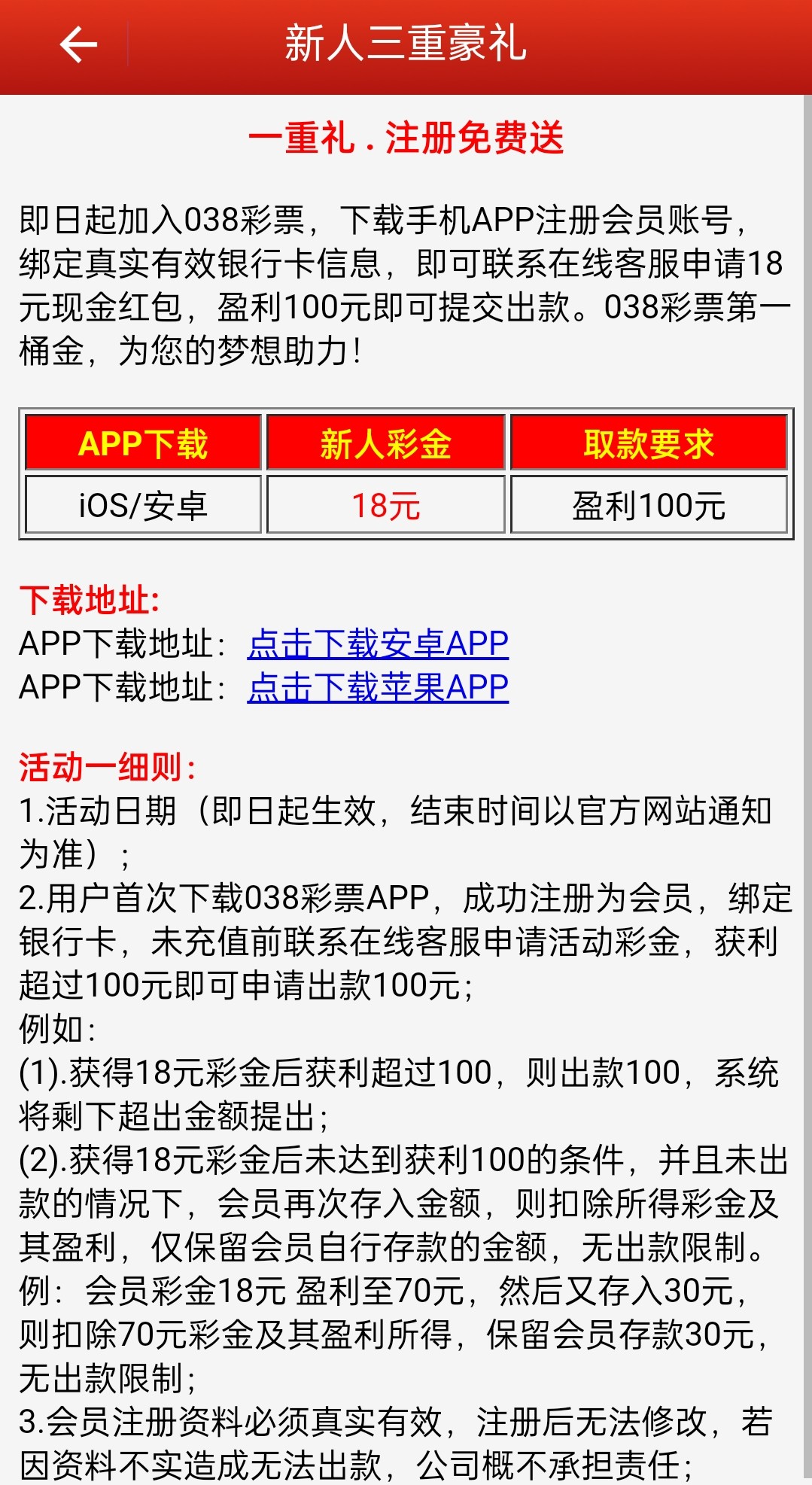812x1485 pixels.
Task: Open the 点击下载安卓APP link
Action: click(x=378, y=644)
